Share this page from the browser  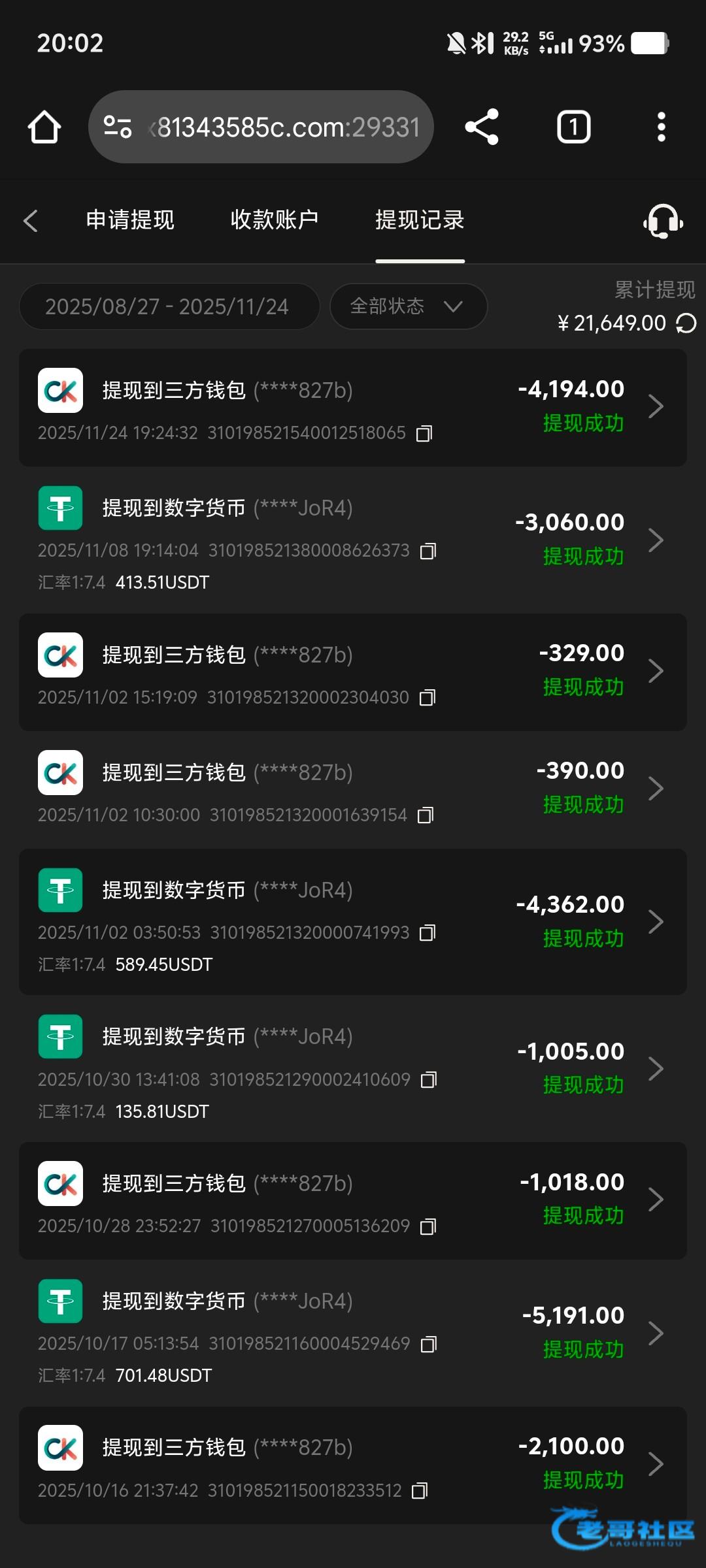tap(482, 127)
